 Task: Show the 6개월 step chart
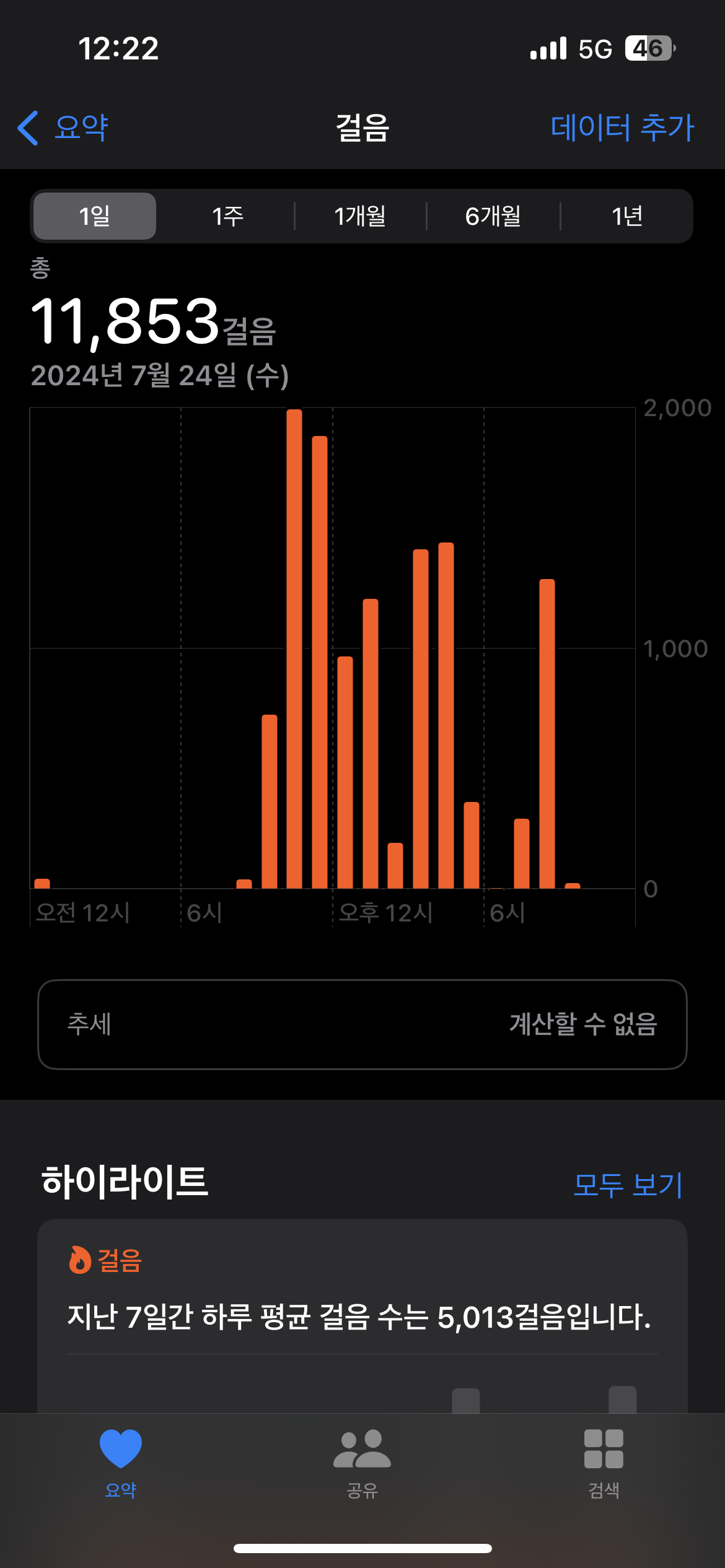[493, 216]
